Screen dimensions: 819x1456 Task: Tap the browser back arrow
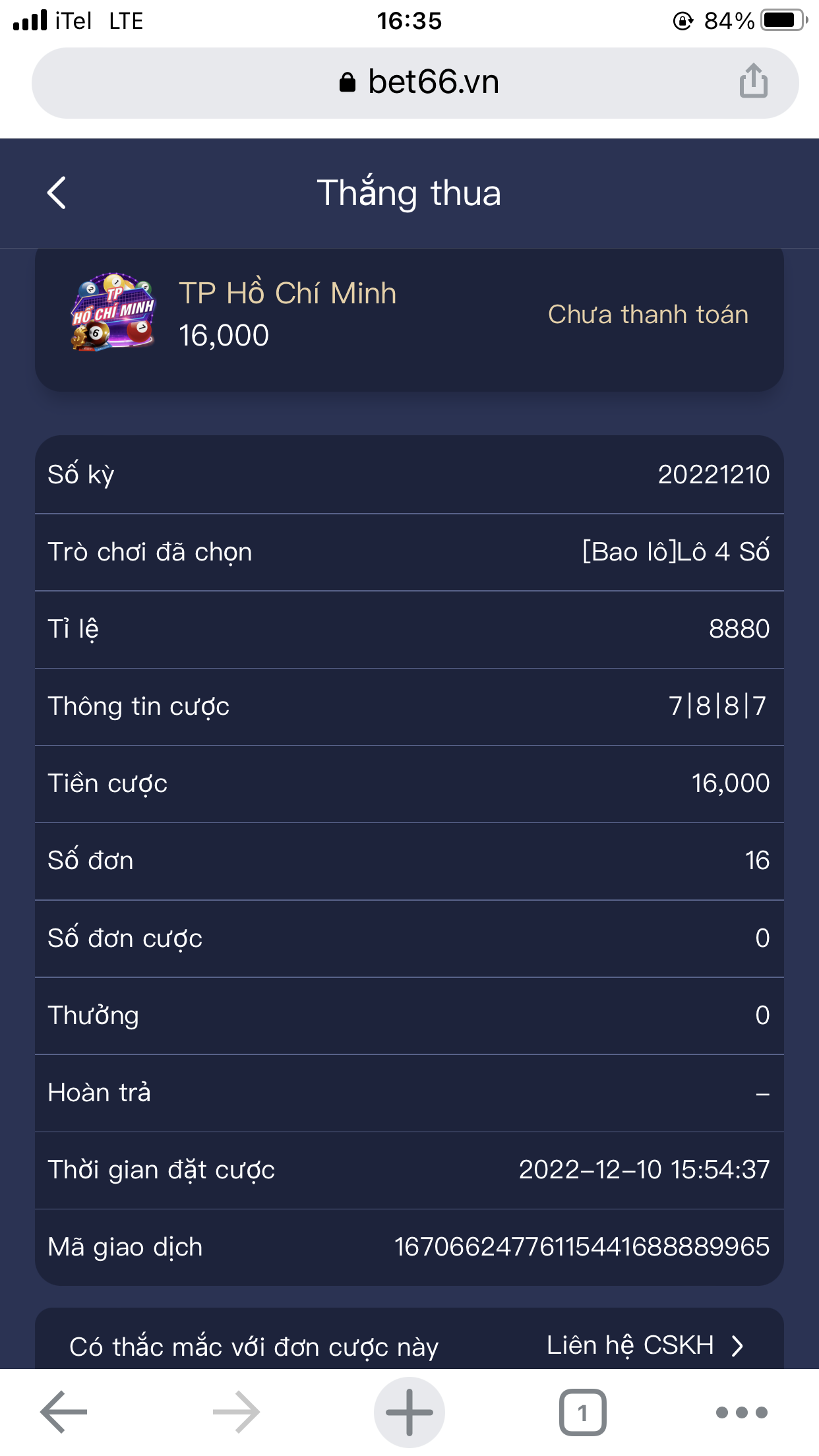pos(64,1412)
